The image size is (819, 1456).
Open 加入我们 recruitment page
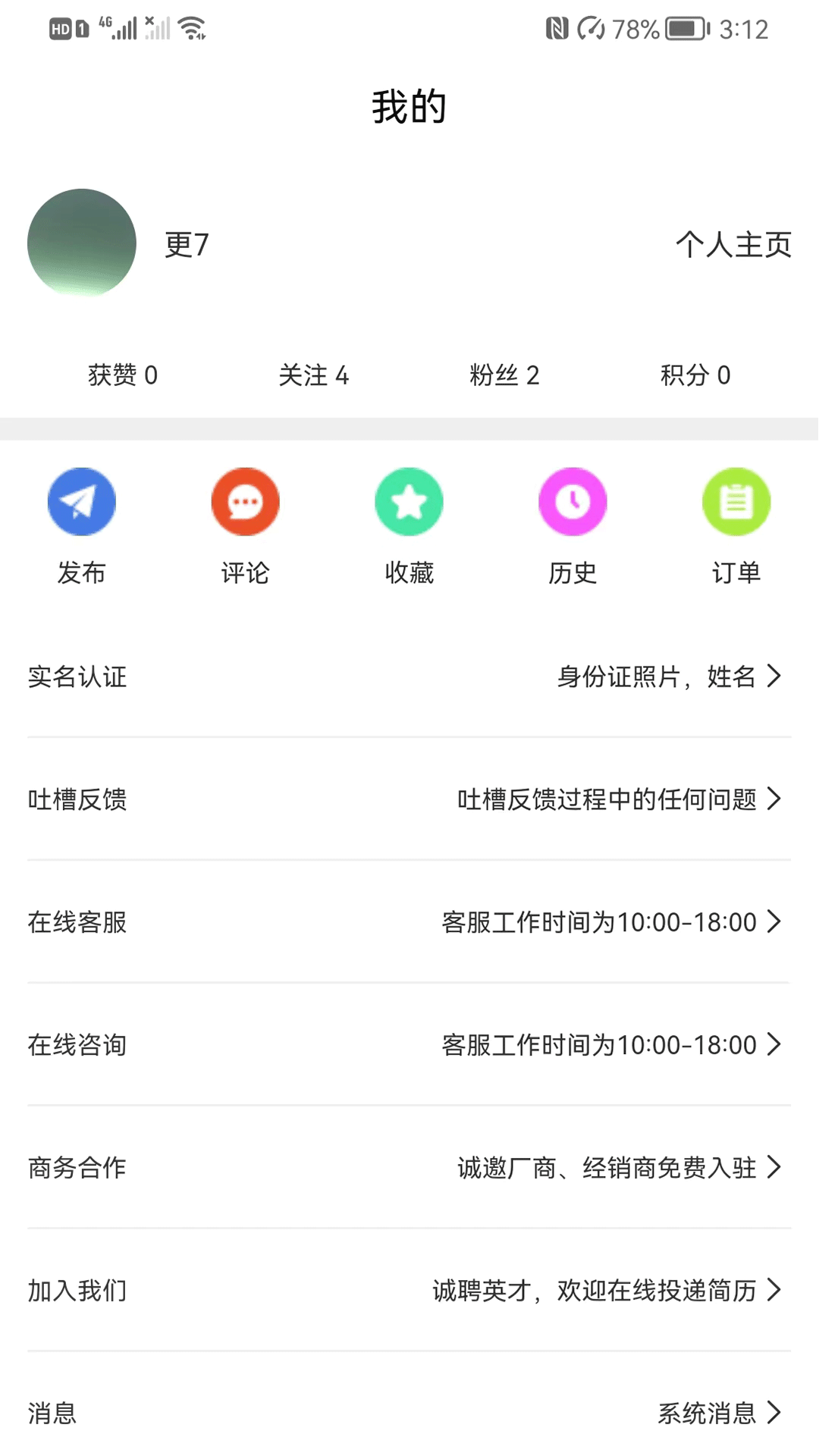[409, 1289]
